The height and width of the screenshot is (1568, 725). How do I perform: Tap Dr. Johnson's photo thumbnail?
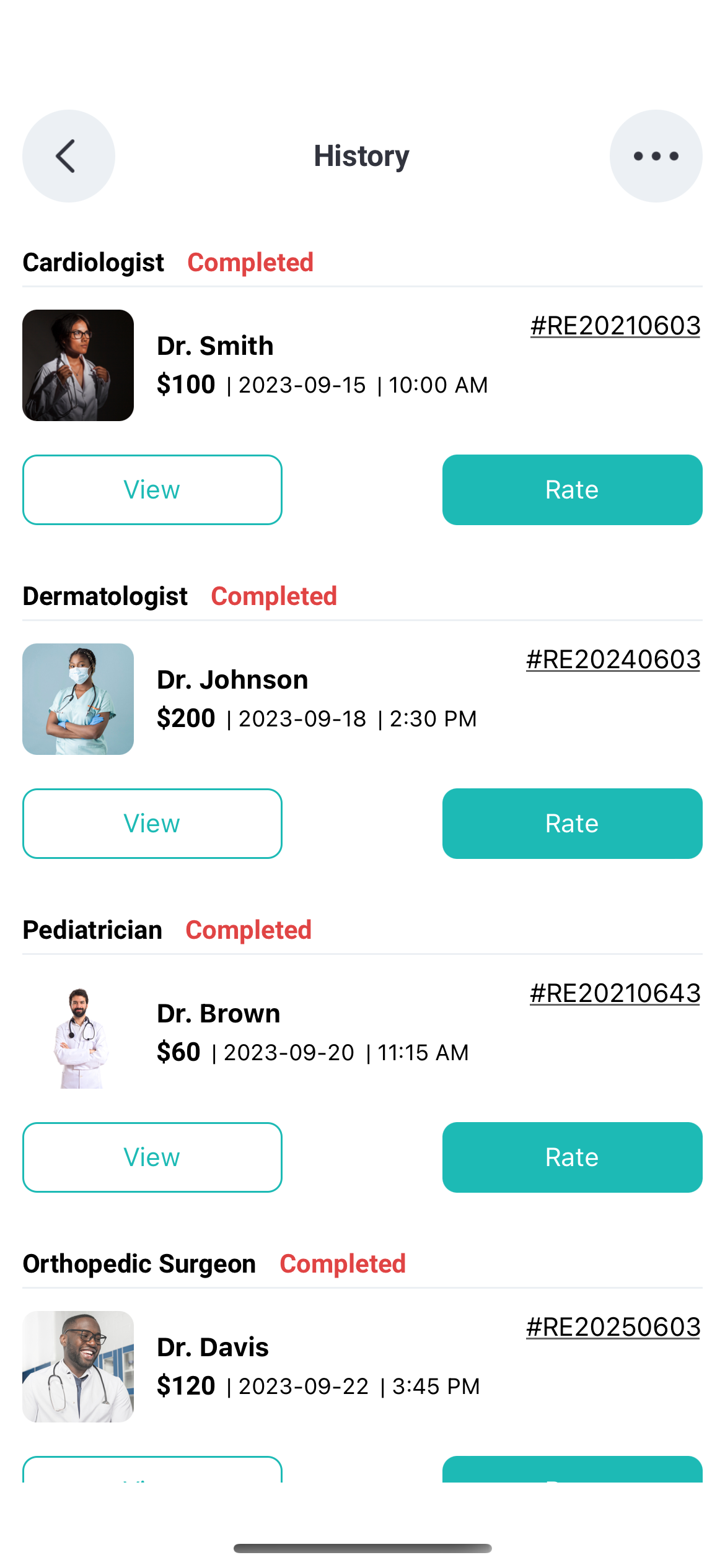click(78, 699)
